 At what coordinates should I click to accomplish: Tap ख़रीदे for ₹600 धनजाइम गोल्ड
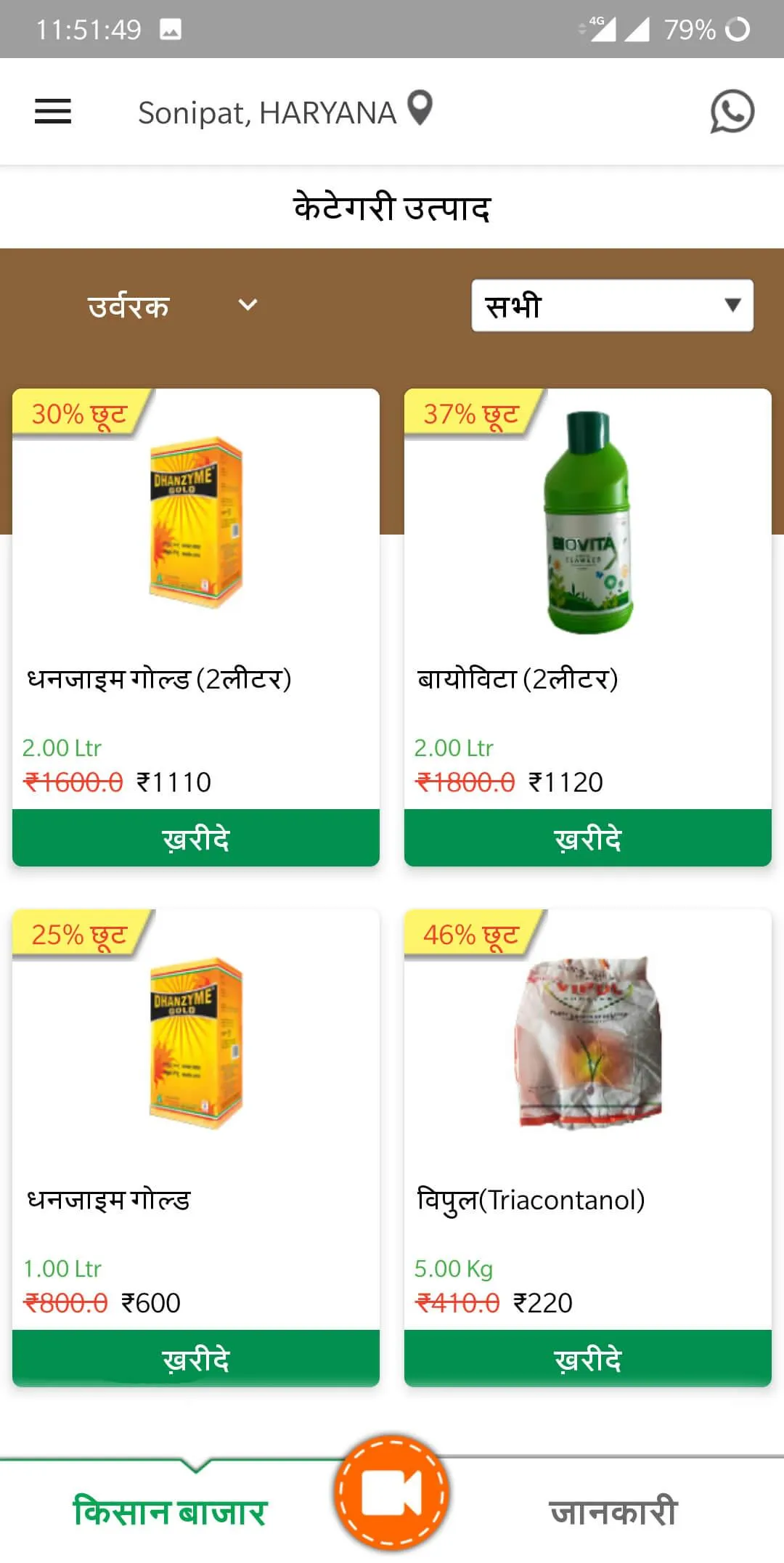[196, 1359]
